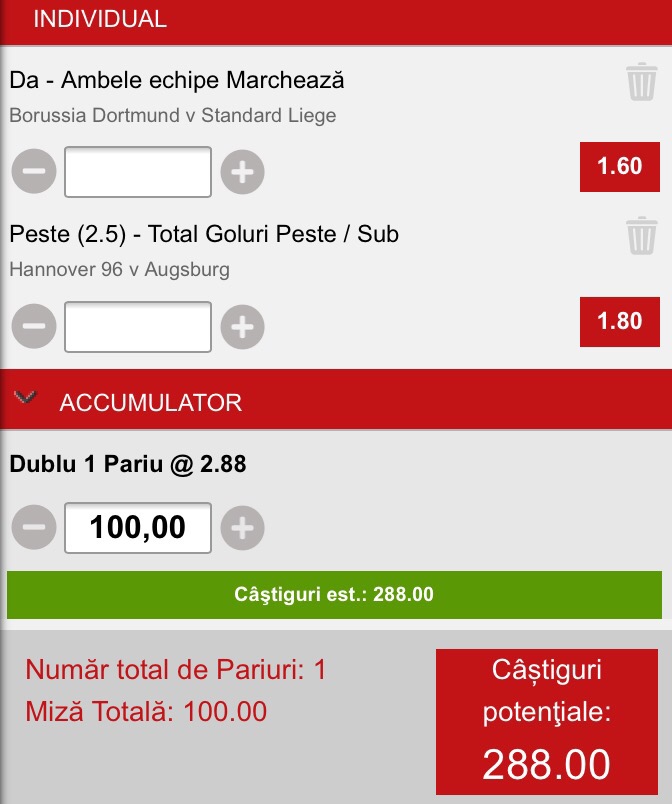Decrease stake for Total Goluri Peste/Sub bet
This screenshot has width=672, height=804.
click(x=34, y=326)
